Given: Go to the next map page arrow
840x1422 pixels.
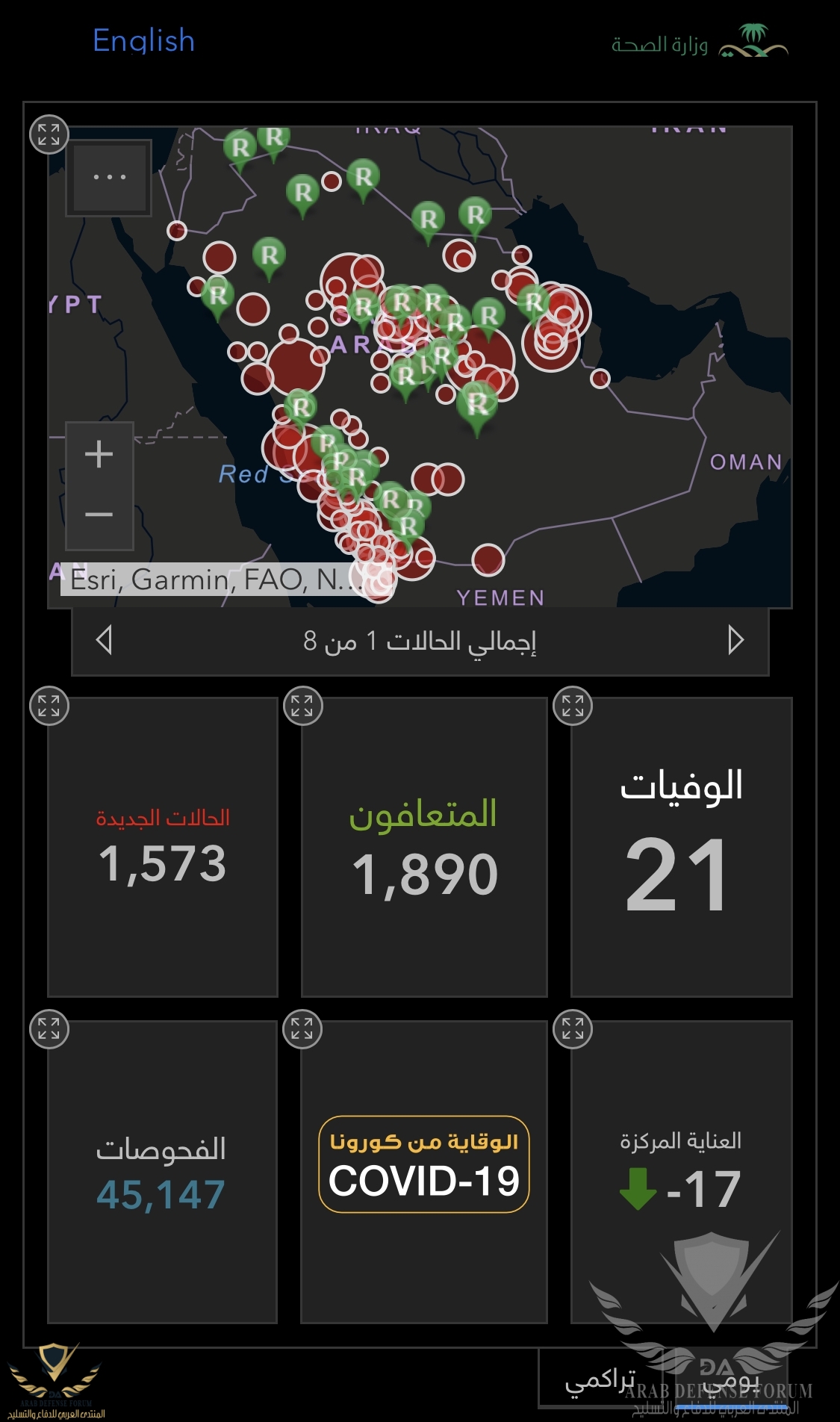Looking at the screenshot, I should click(x=735, y=640).
